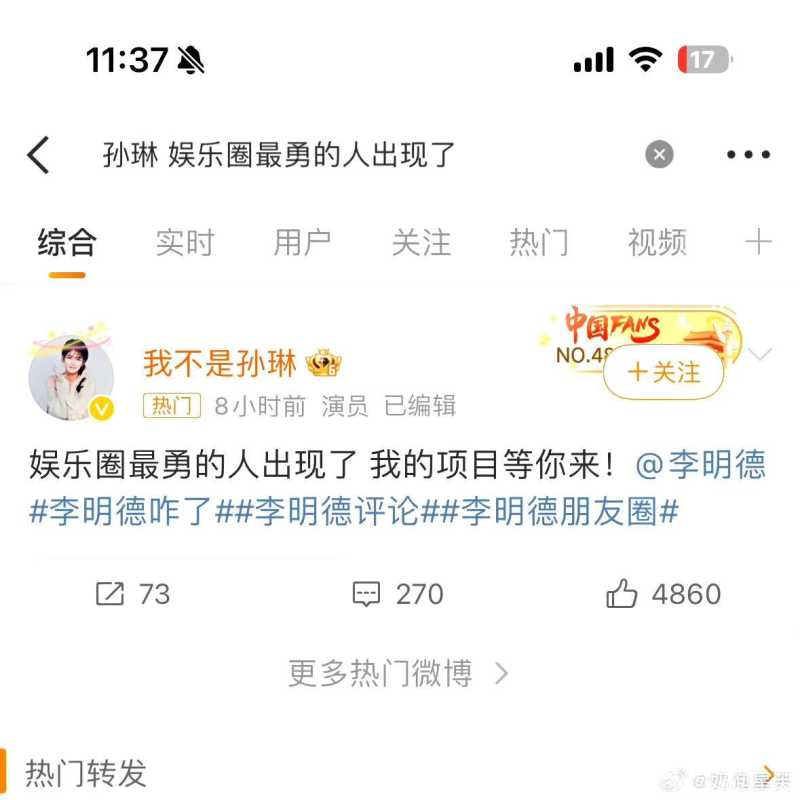Open the hashtag #李明德朋友圈#

click(560, 512)
